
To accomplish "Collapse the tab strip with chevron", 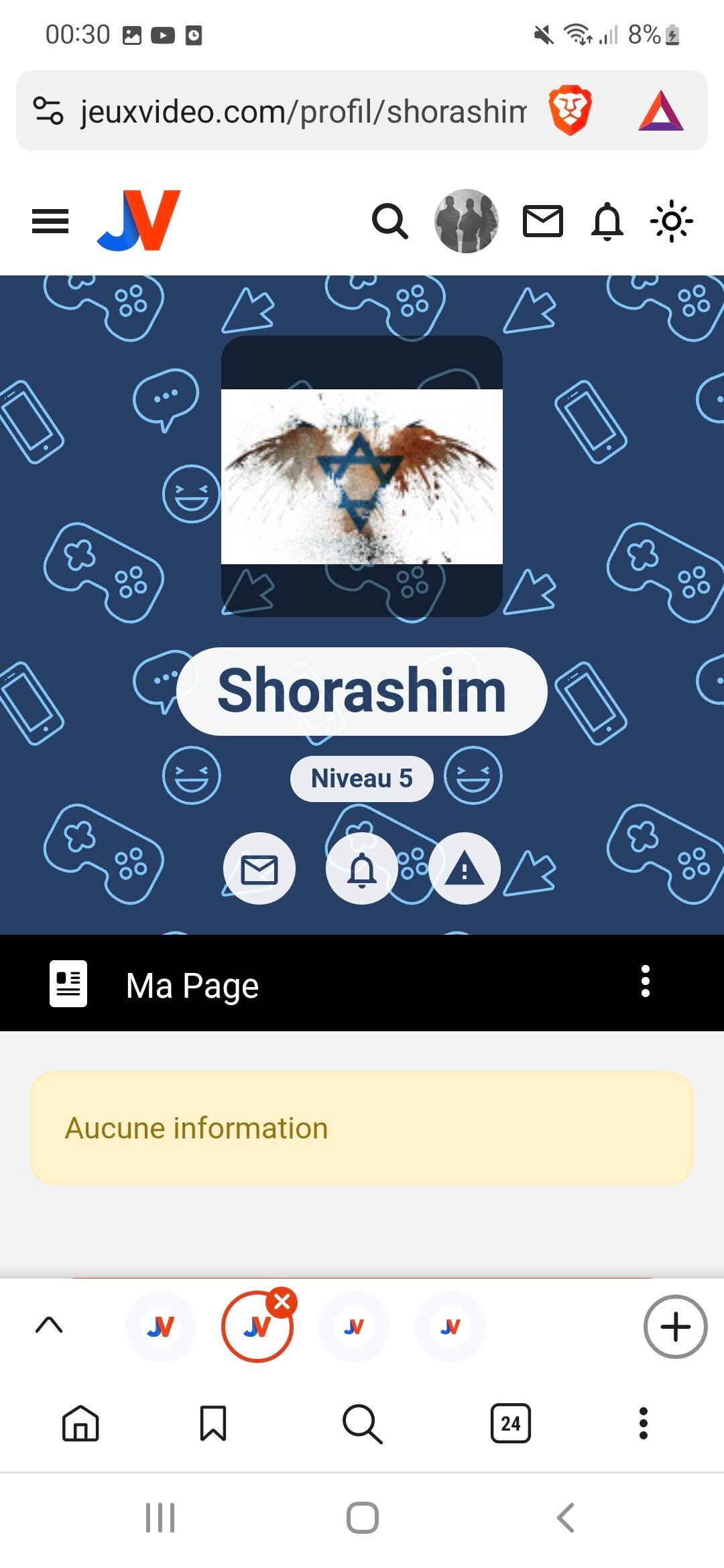I will (x=49, y=1325).
